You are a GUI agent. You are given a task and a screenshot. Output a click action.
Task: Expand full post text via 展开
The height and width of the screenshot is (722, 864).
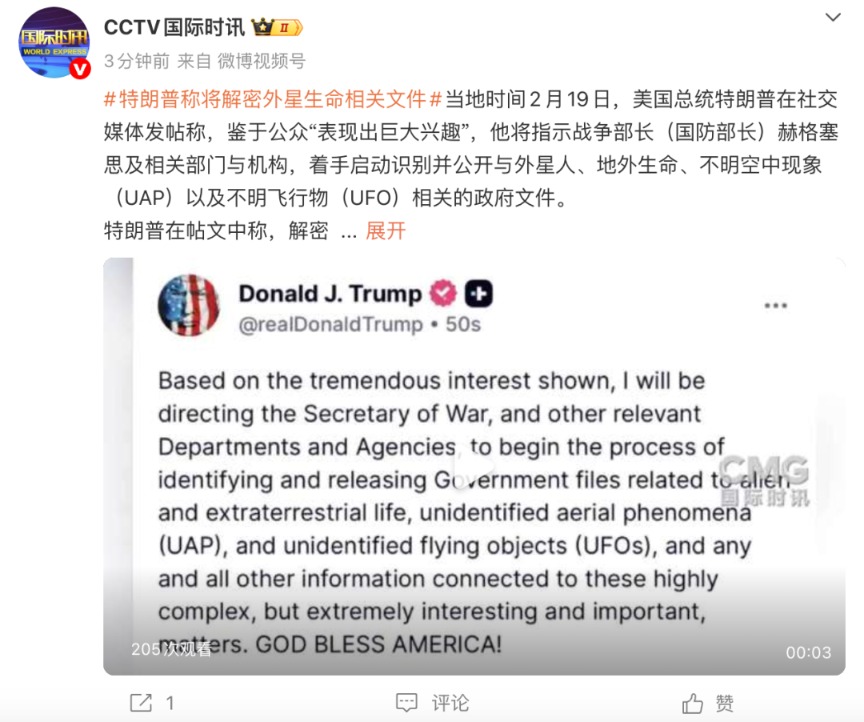[386, 230]
